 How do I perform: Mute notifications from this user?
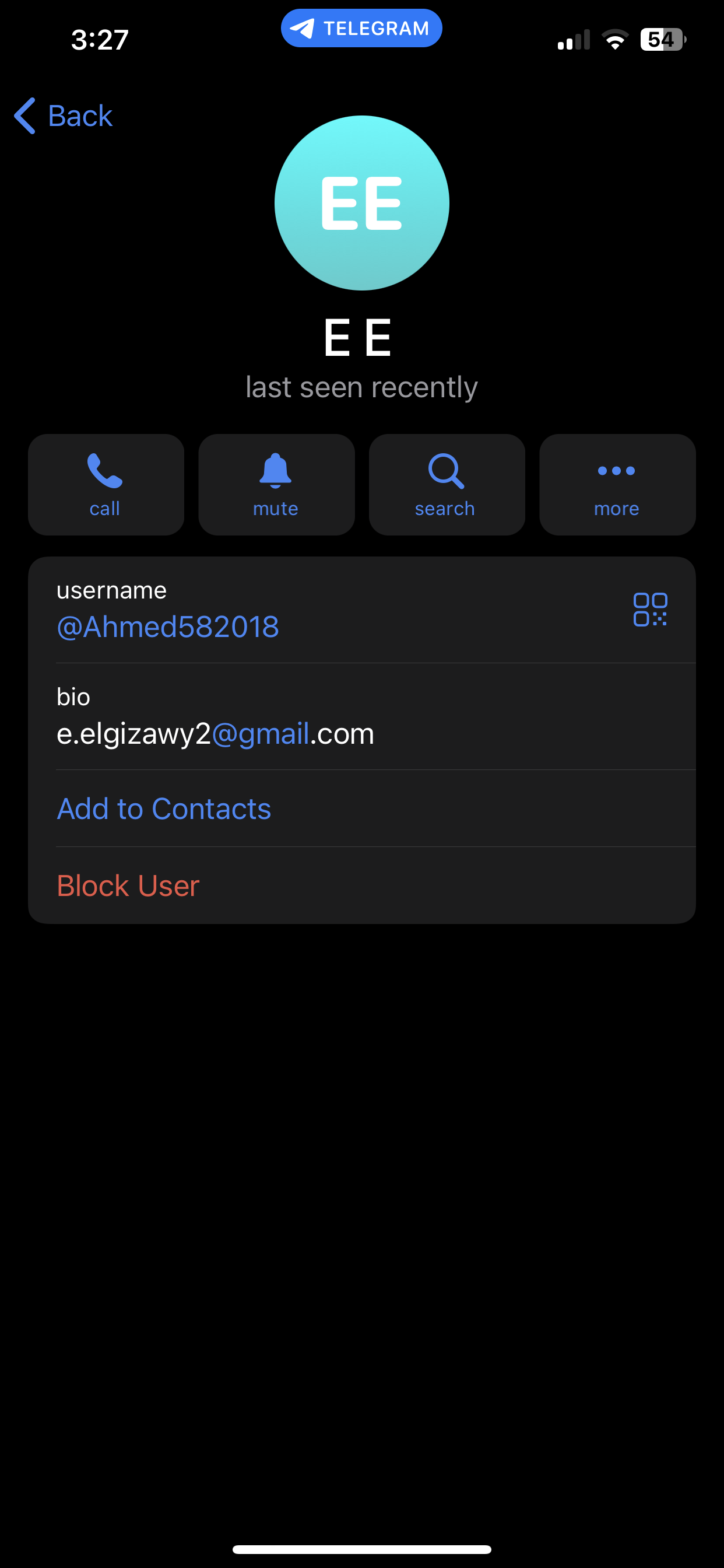pos(276,485)
